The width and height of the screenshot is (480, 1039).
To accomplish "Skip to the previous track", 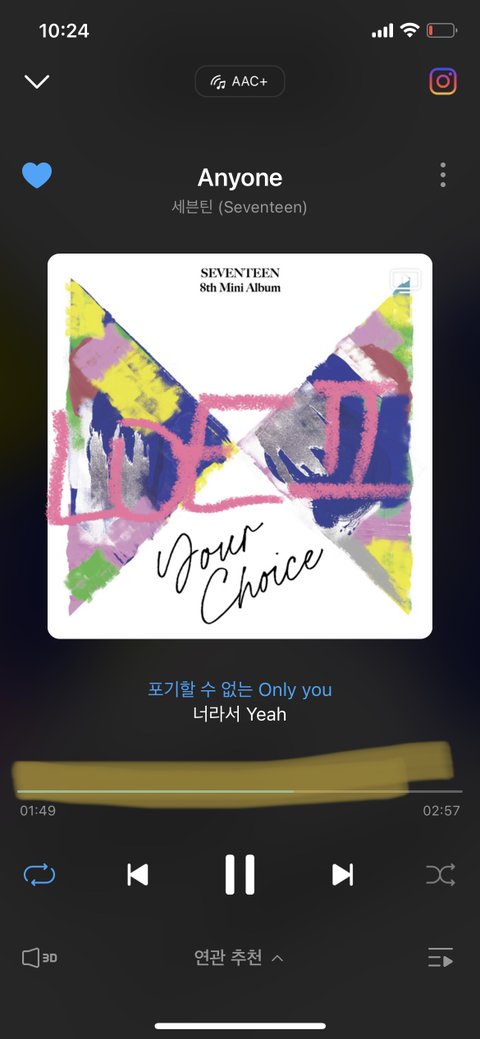I will click(137, 875).
